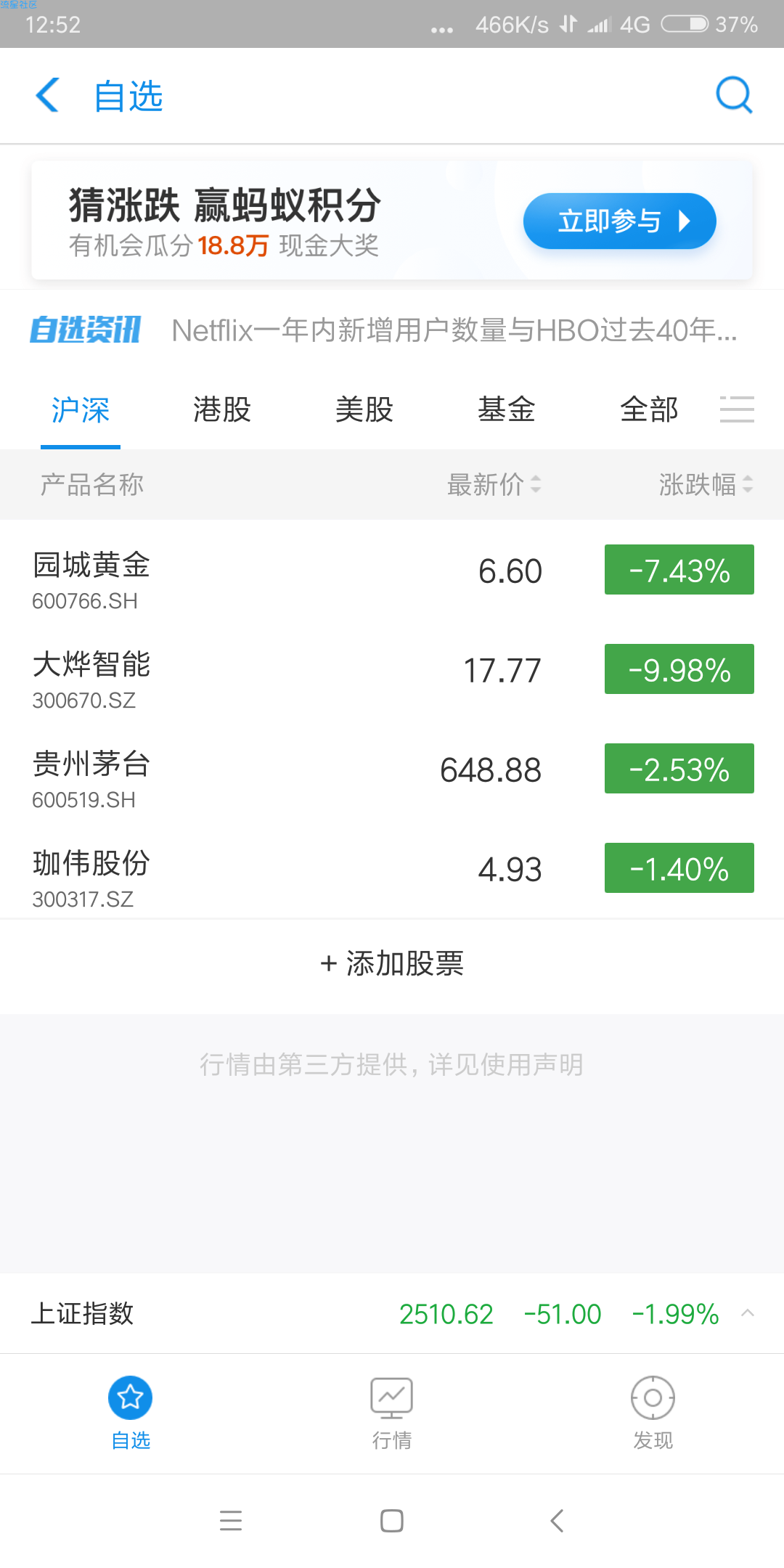Switch to the 美股 tab
This screenshot has width=784, height=1568.
(x=364, y=410)
